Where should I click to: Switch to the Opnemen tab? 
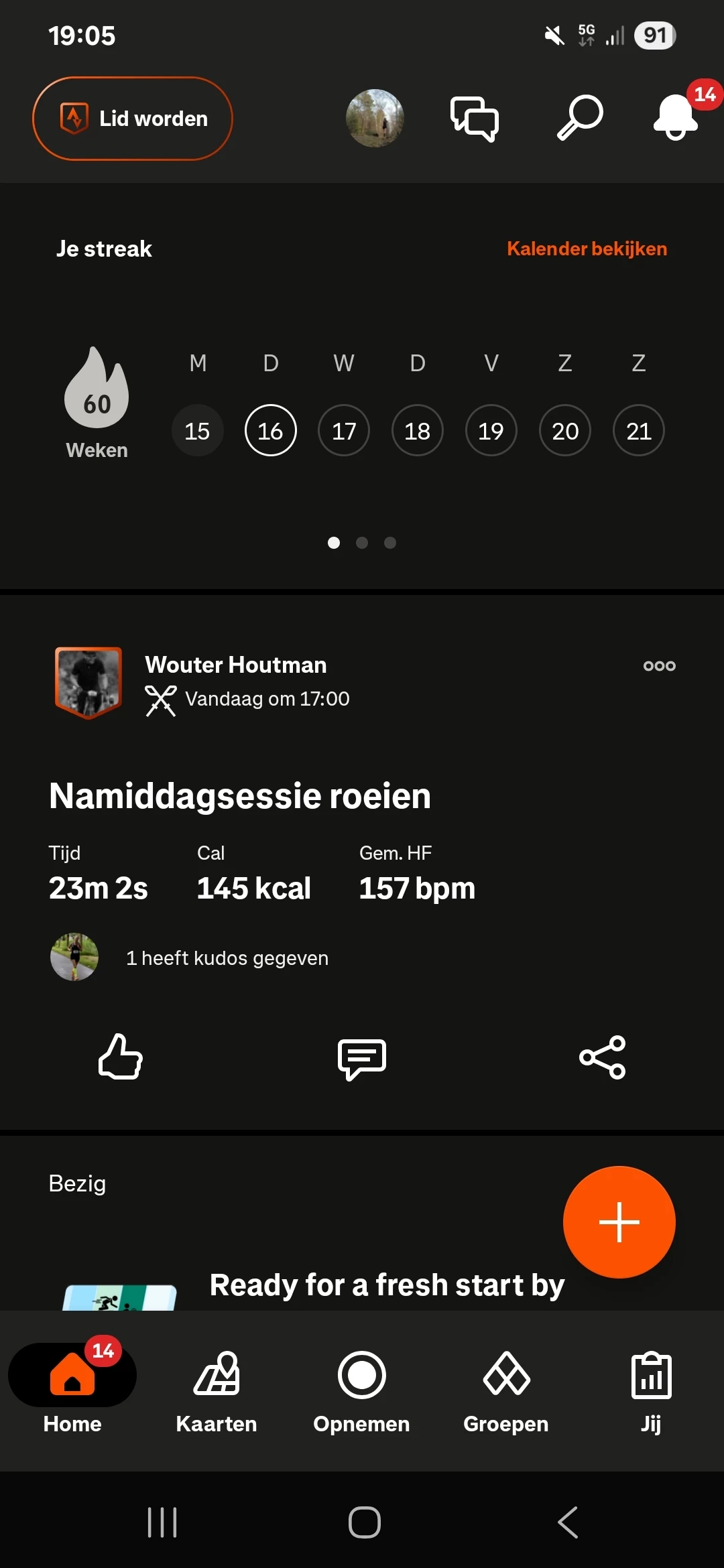pyautogui.click(x=362, y=1391)
